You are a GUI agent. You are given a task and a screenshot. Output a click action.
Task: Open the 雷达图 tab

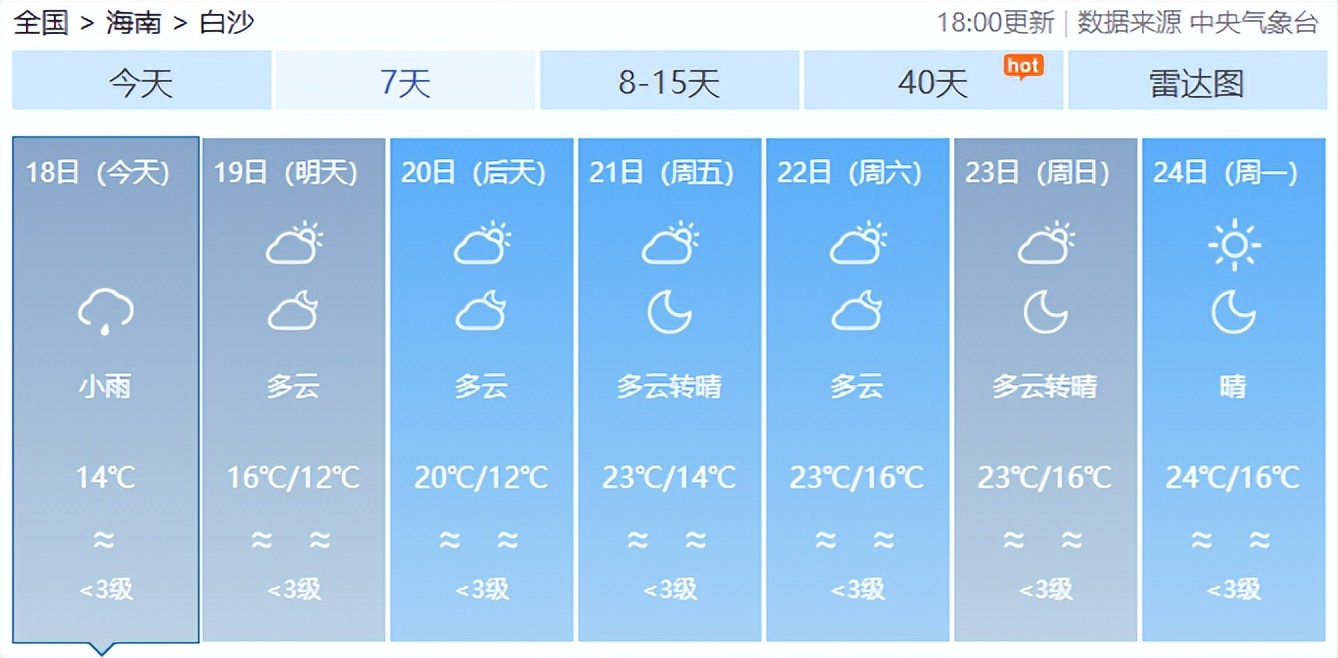(x=1197, y=81)
